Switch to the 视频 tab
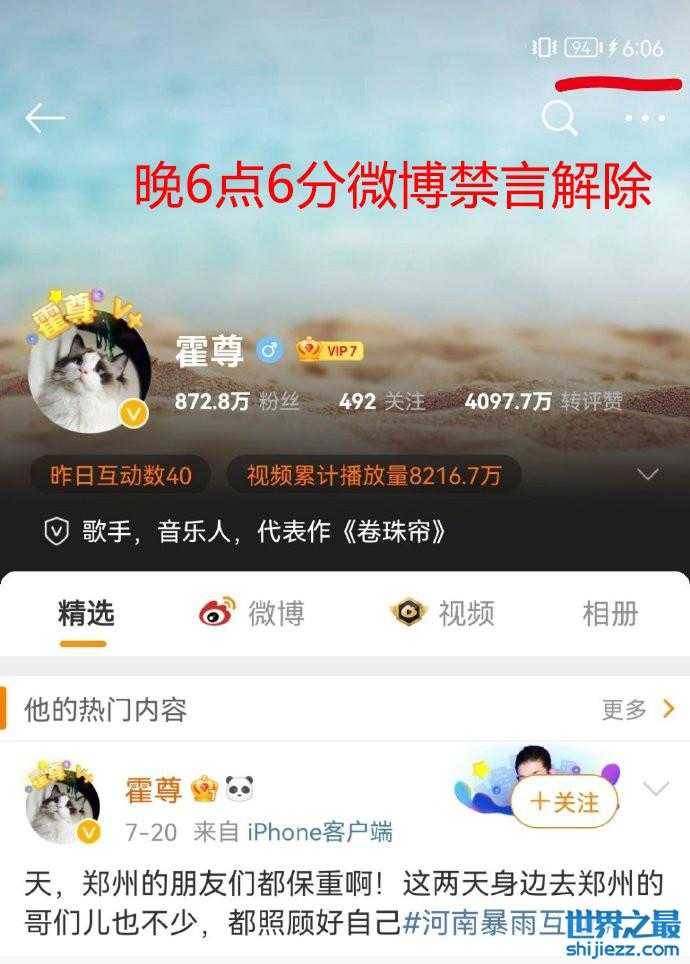 click(442, 613)
